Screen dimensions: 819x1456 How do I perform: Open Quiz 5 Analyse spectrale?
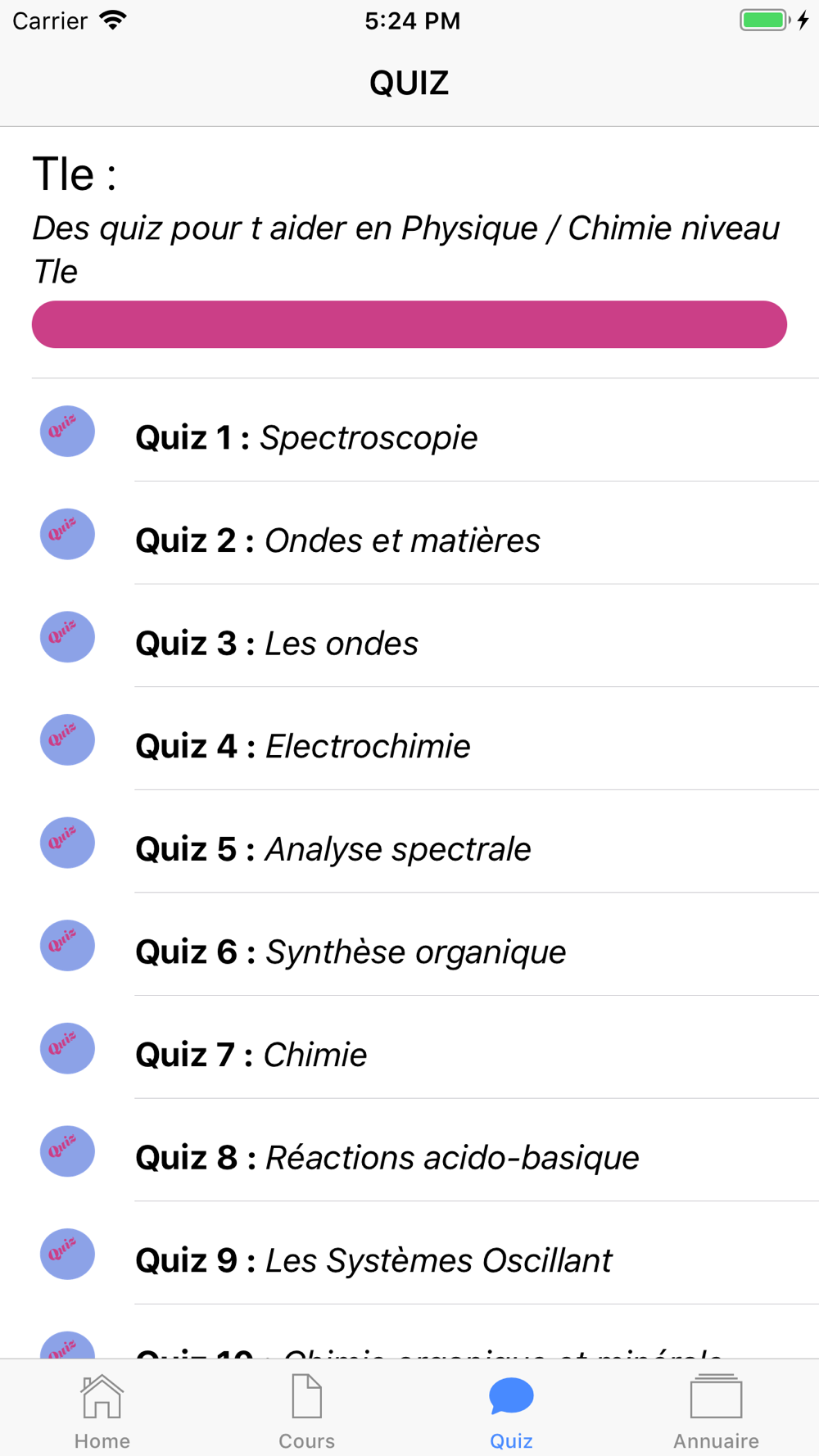click(409, 843)
